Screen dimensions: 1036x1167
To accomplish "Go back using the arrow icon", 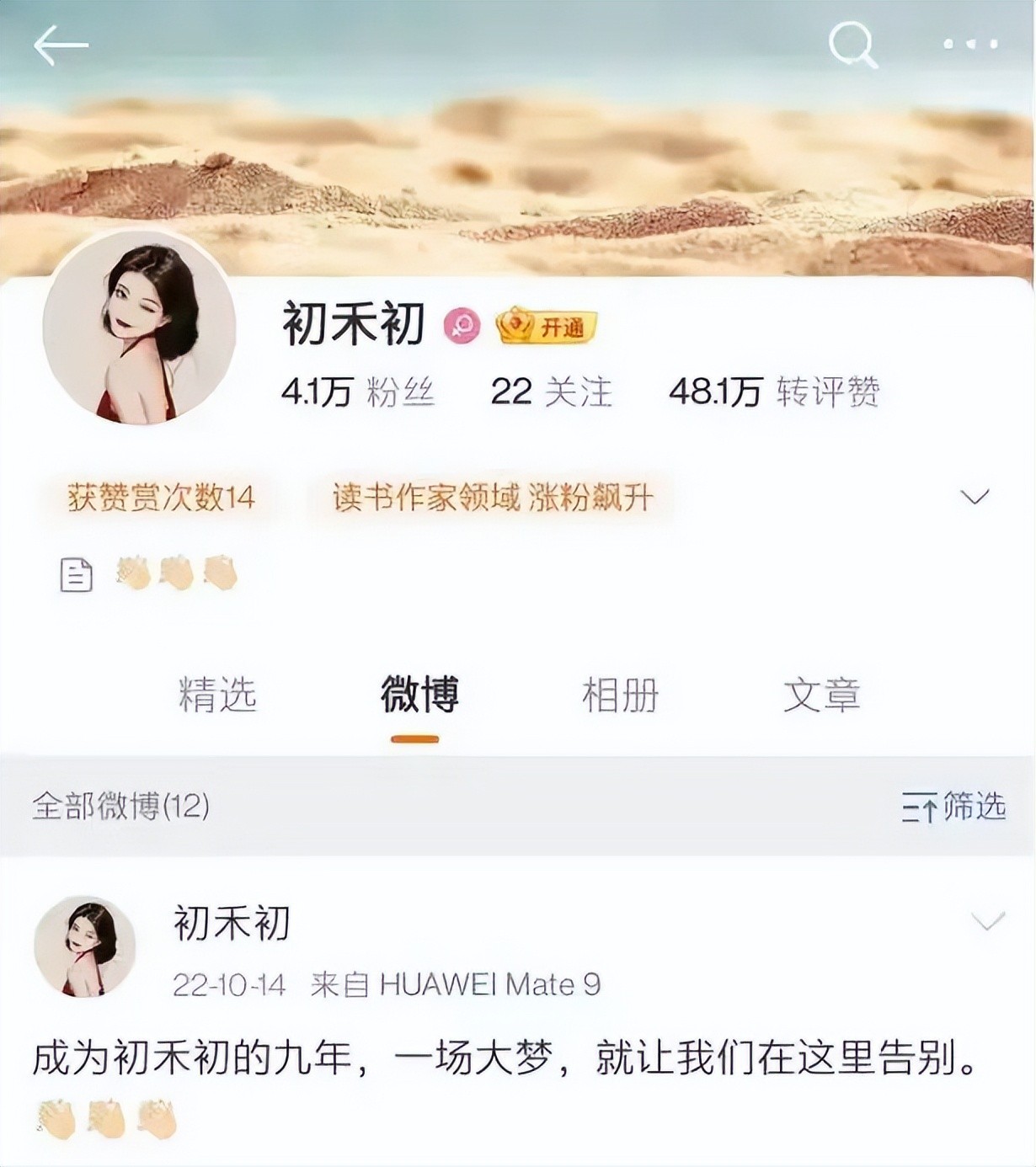I will click(61, 45).
